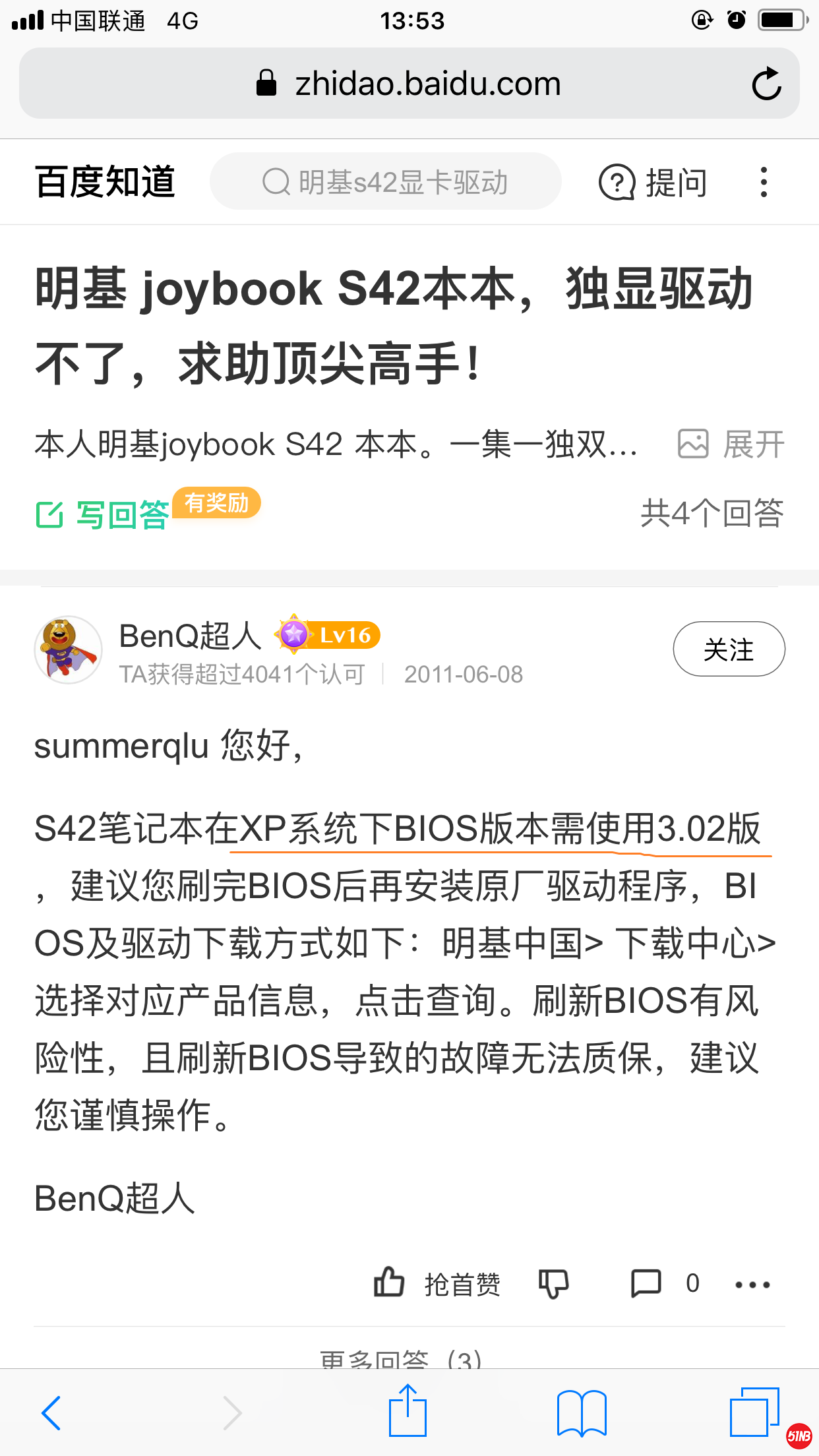This screenshot has width=819, height=1456.
Task: Show open Safari tabs
Action: tap(754, 1412)
